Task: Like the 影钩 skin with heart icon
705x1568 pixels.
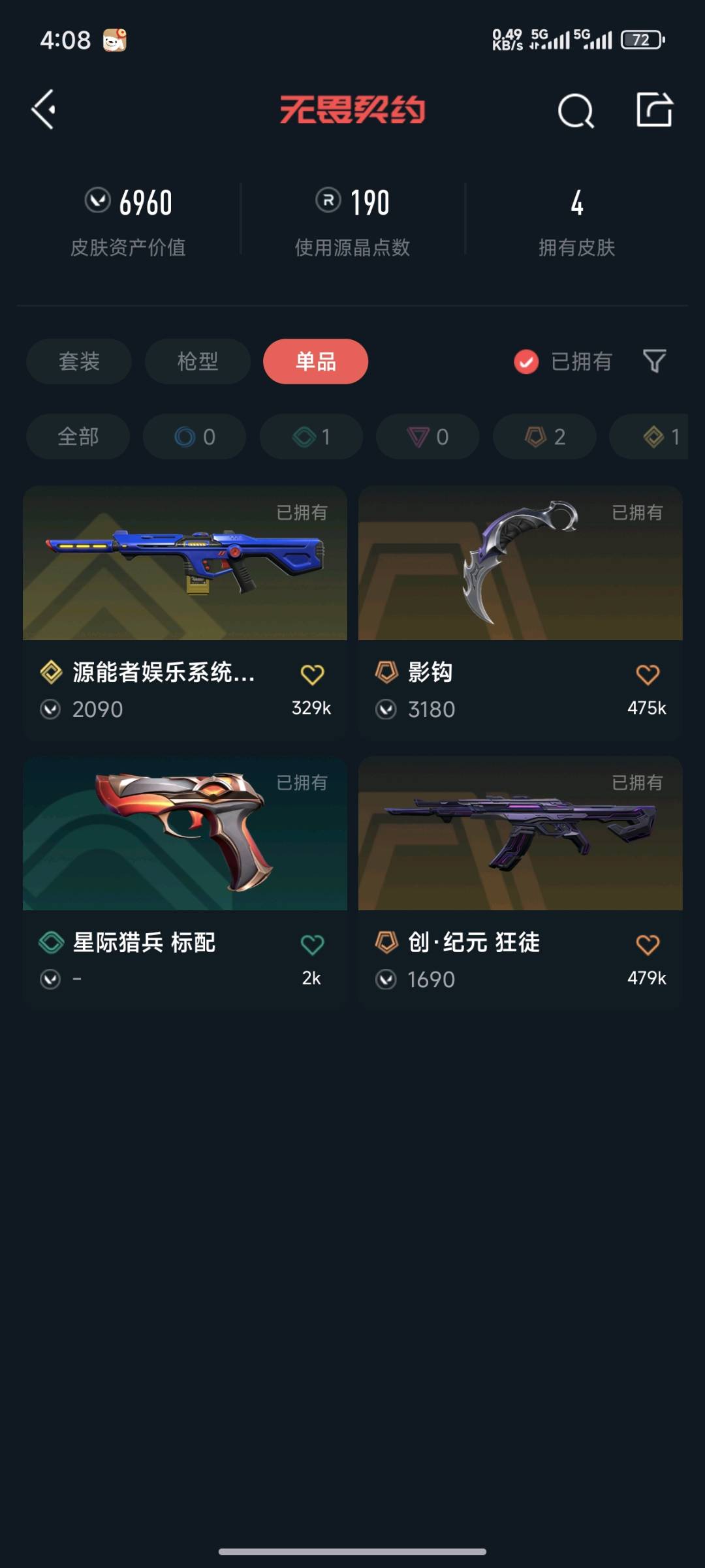Action: pyautogui.click(x=648, y=675)
